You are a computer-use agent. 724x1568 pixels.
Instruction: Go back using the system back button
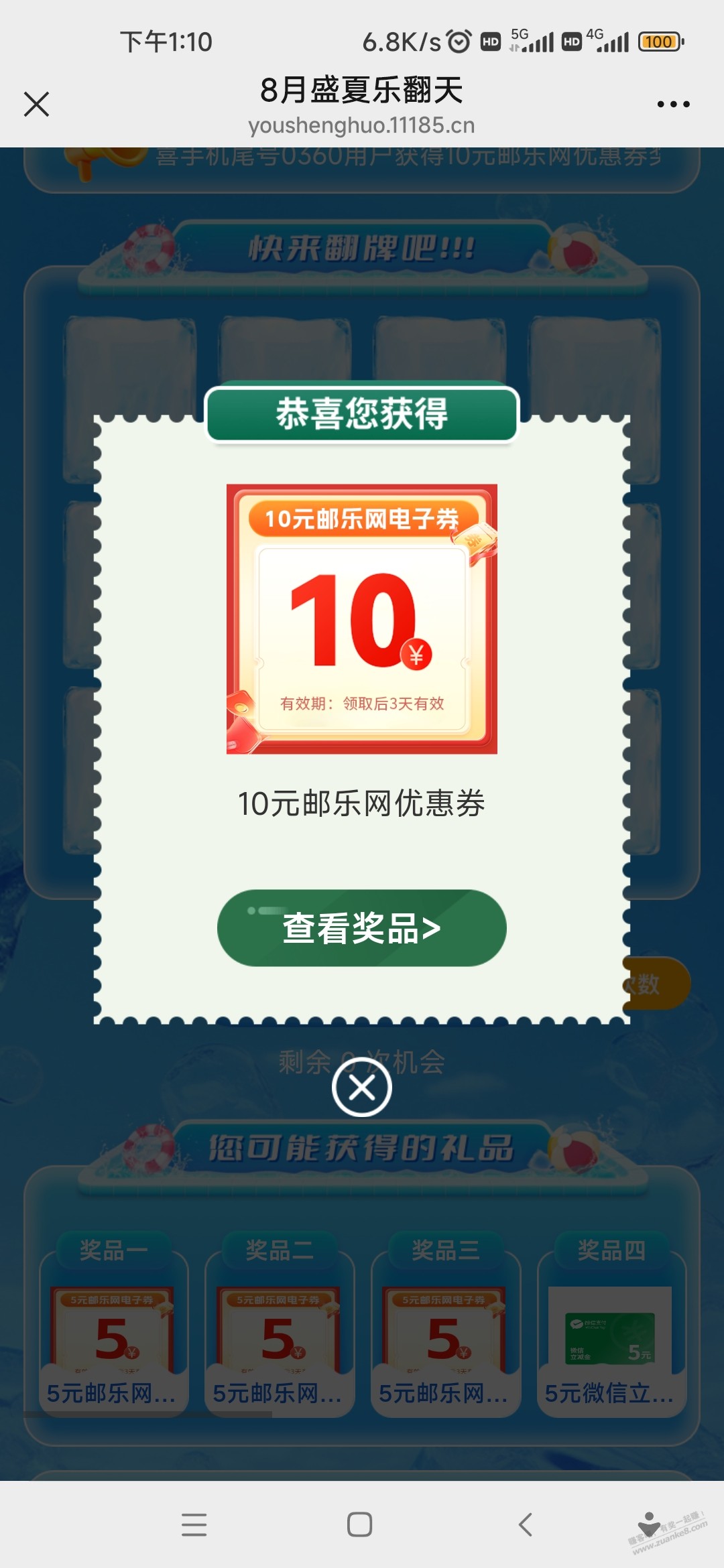pyautogui.click(x=526, y=1524)
